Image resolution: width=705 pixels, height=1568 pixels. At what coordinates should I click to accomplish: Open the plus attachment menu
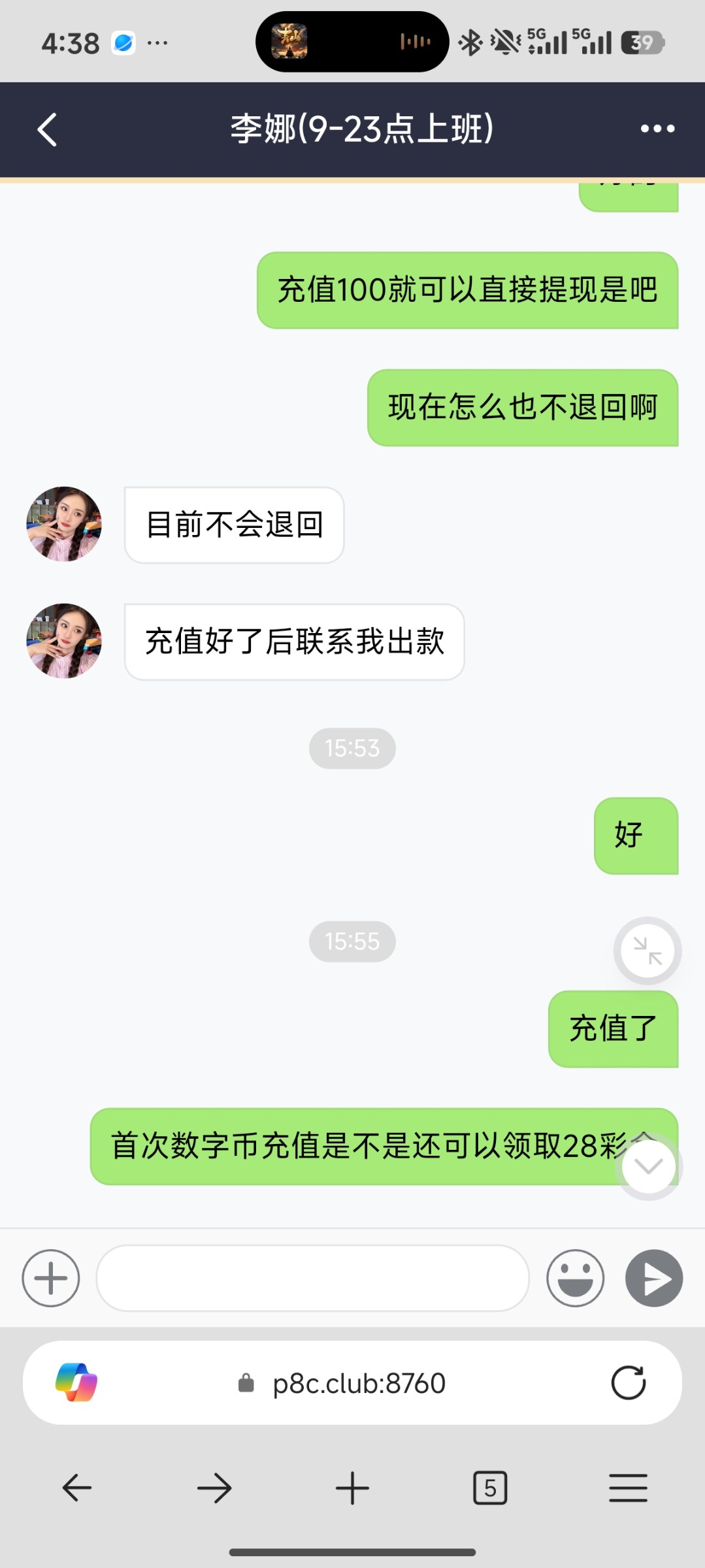[51, 1278]
